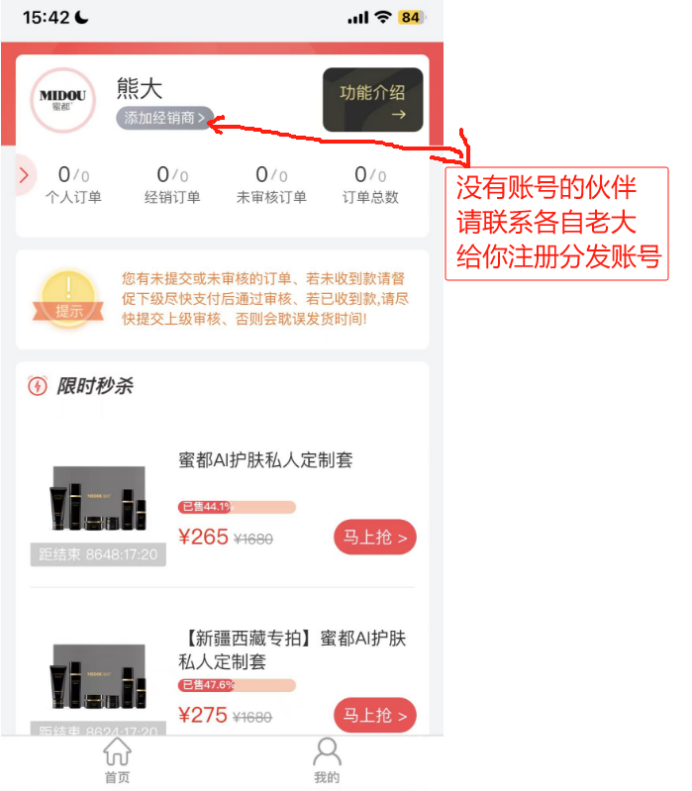The image size is (692, 791).
Task: Tap 马上抢 for the ¥265 set
Action: [374, 538]
